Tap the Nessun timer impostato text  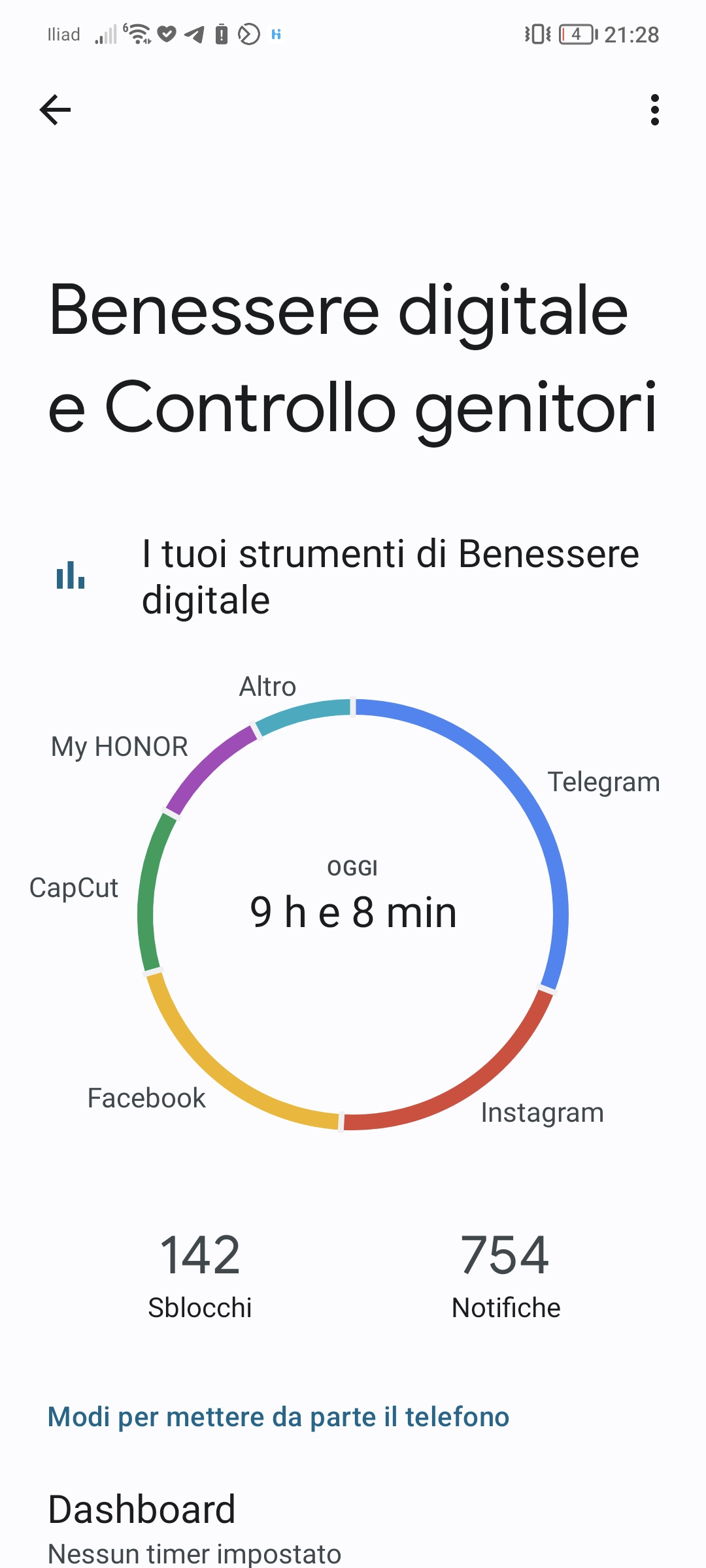(194, 1552)
